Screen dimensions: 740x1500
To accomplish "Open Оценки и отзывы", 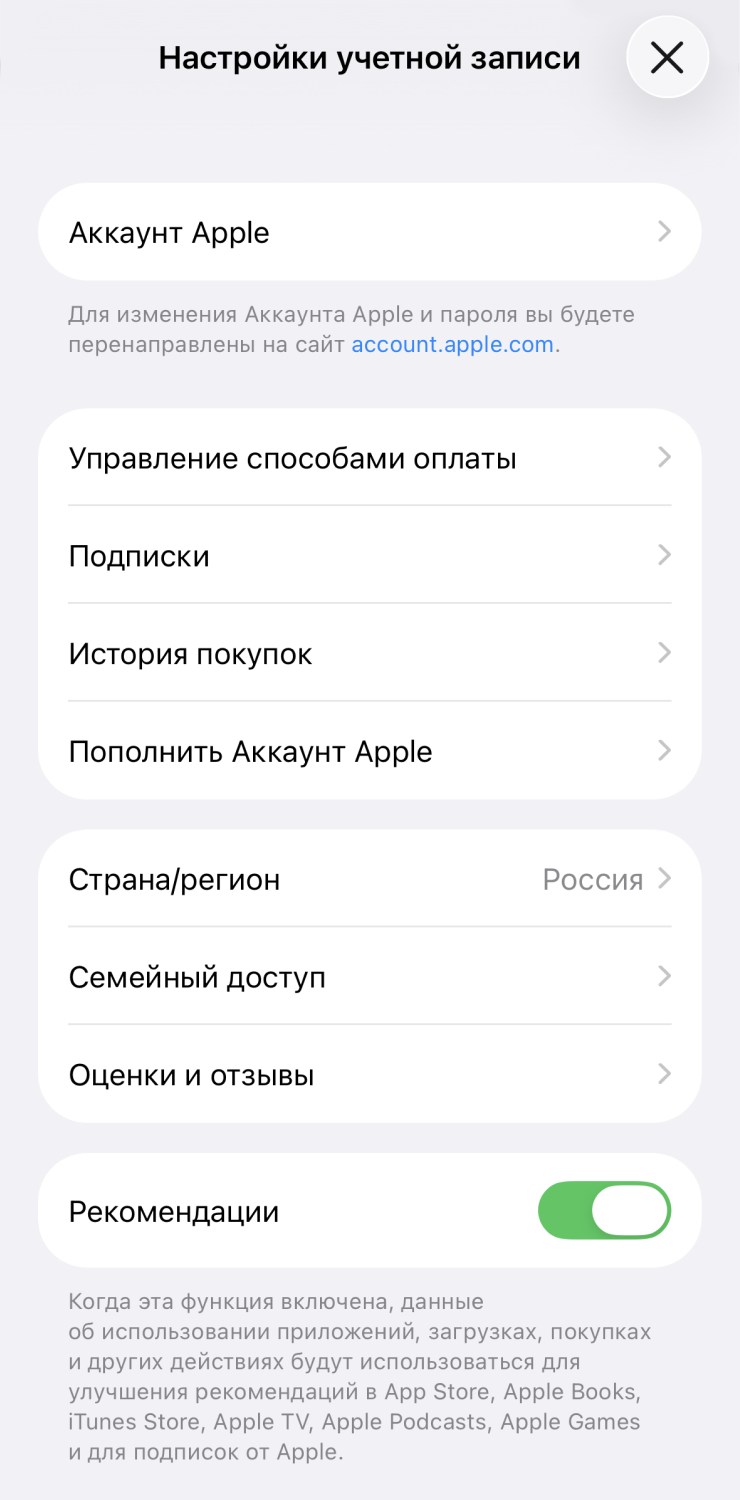I will coord(369,1075).
